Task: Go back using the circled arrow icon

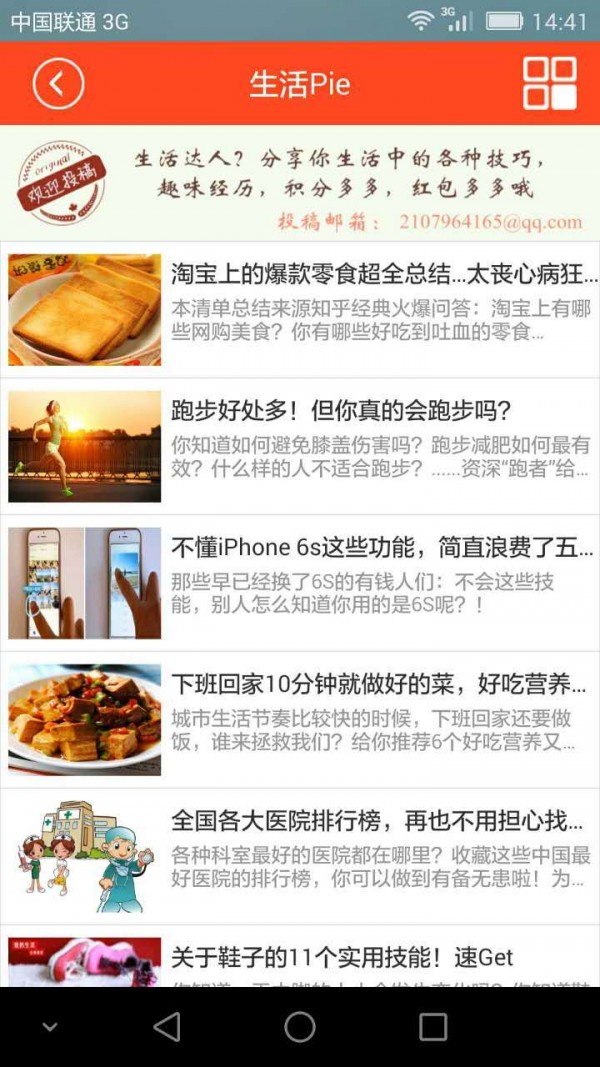Action: [x=58, y=84]
